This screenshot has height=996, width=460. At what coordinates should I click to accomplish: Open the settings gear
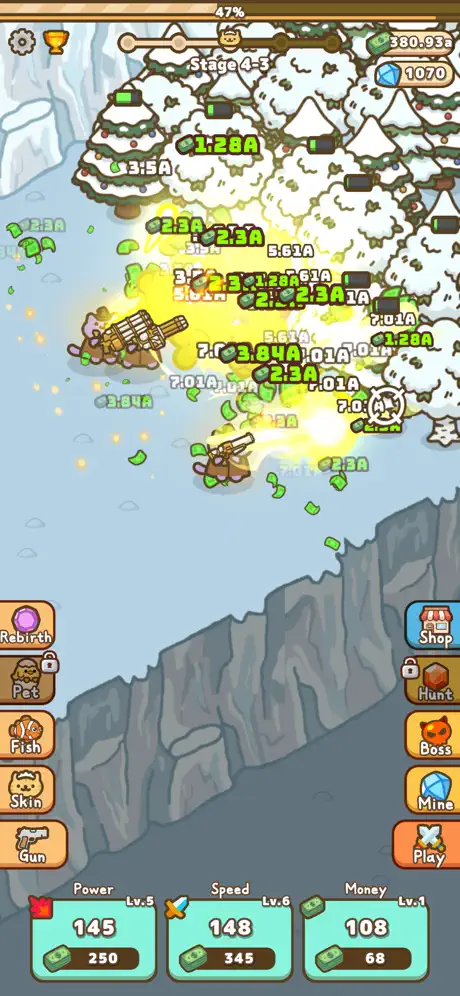coord(22,41)
